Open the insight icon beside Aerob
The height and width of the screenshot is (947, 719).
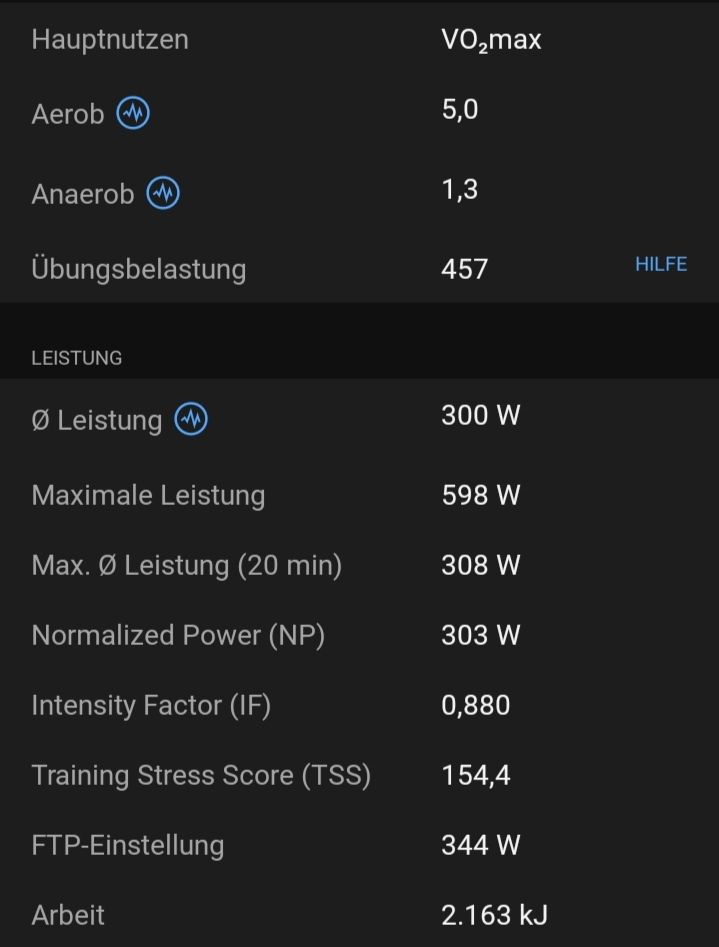(x=133, y=114)
